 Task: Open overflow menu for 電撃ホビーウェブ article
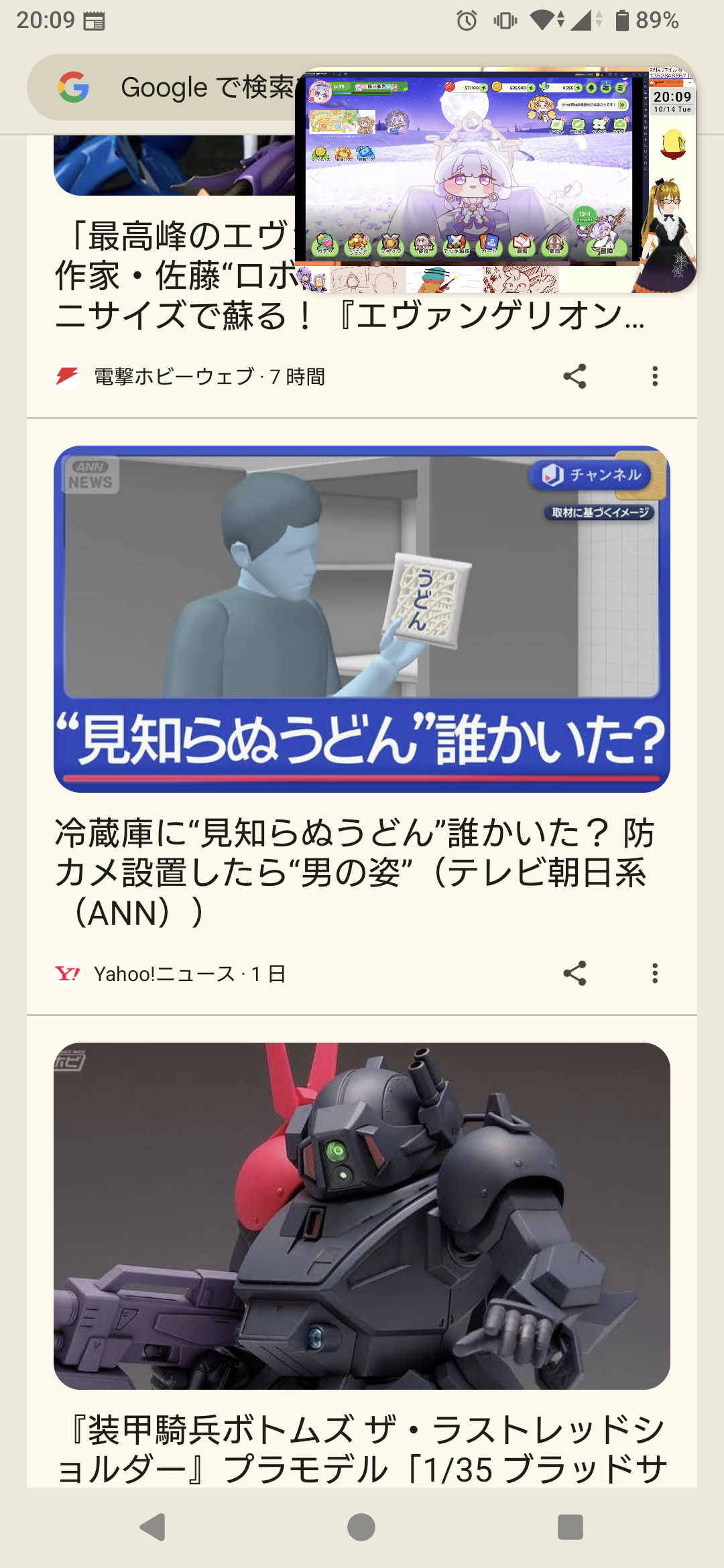pos(655,377)
